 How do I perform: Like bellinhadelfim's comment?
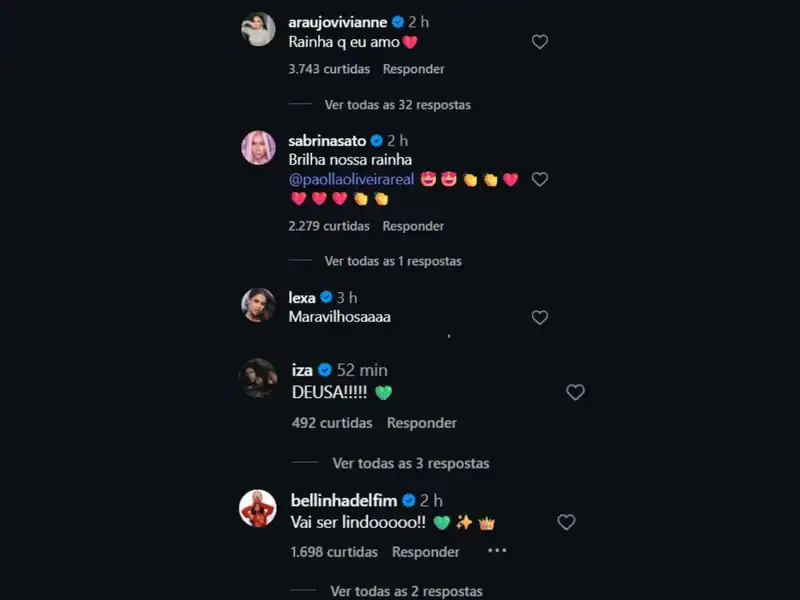[566, 522]
